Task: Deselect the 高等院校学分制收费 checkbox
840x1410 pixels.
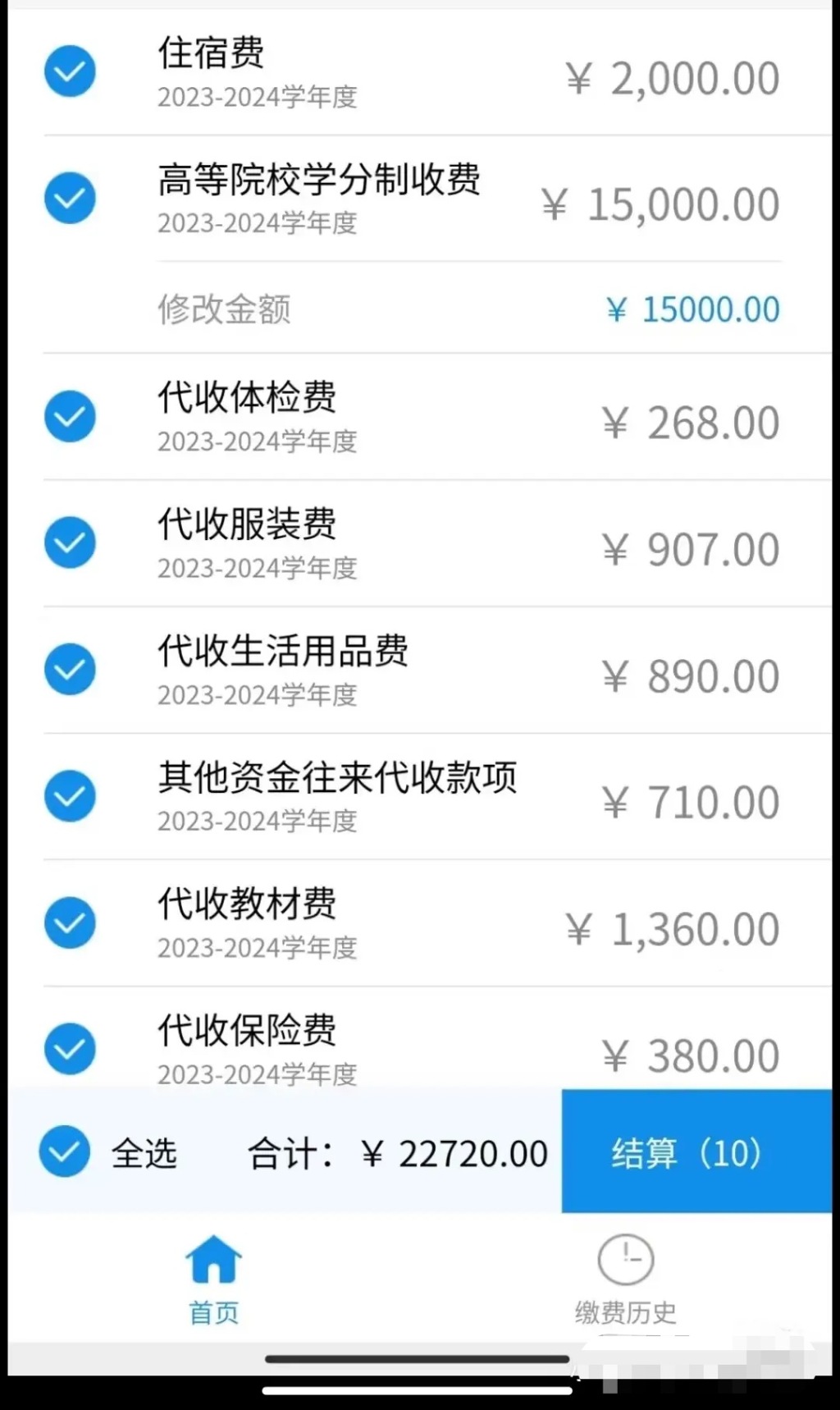Action: coord(69,198)
